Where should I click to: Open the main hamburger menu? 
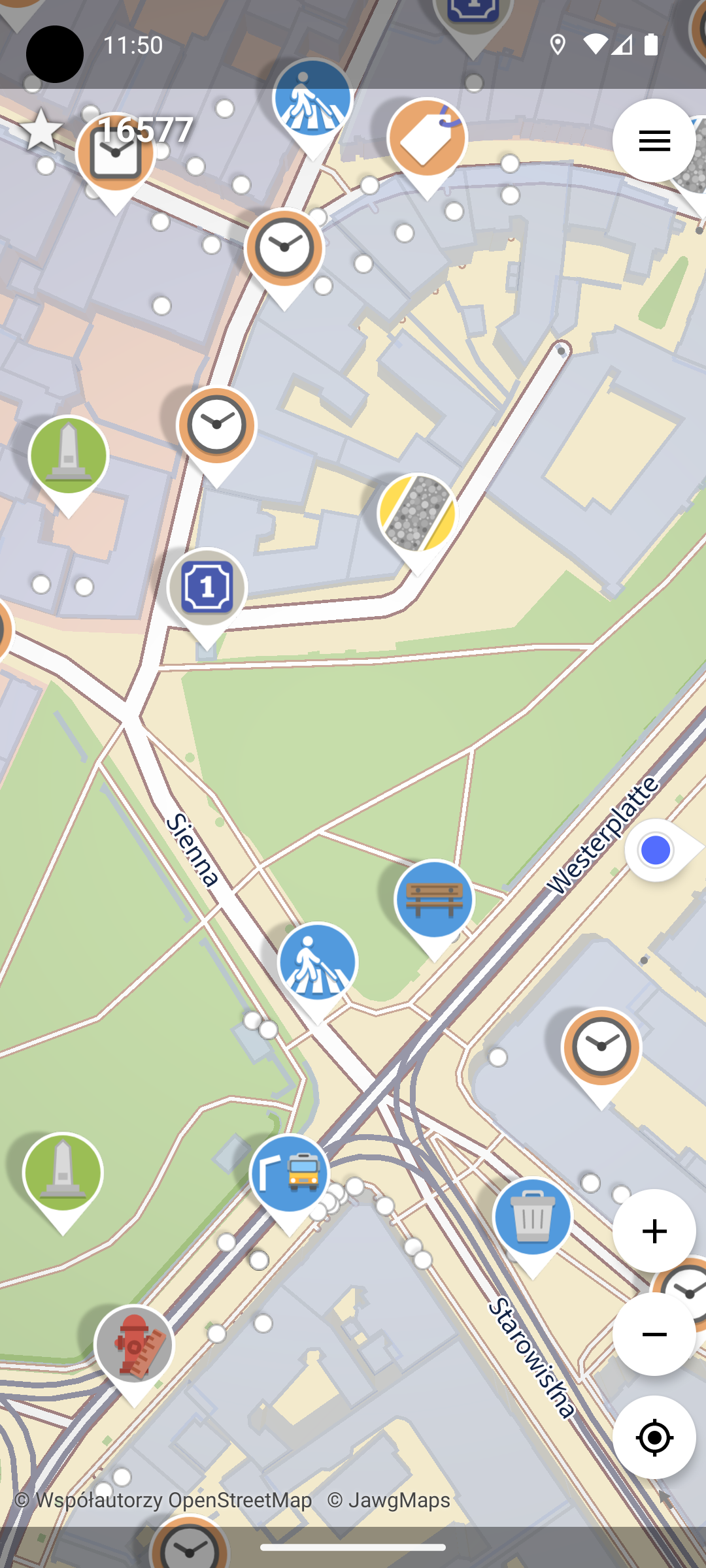click(654, 140)
